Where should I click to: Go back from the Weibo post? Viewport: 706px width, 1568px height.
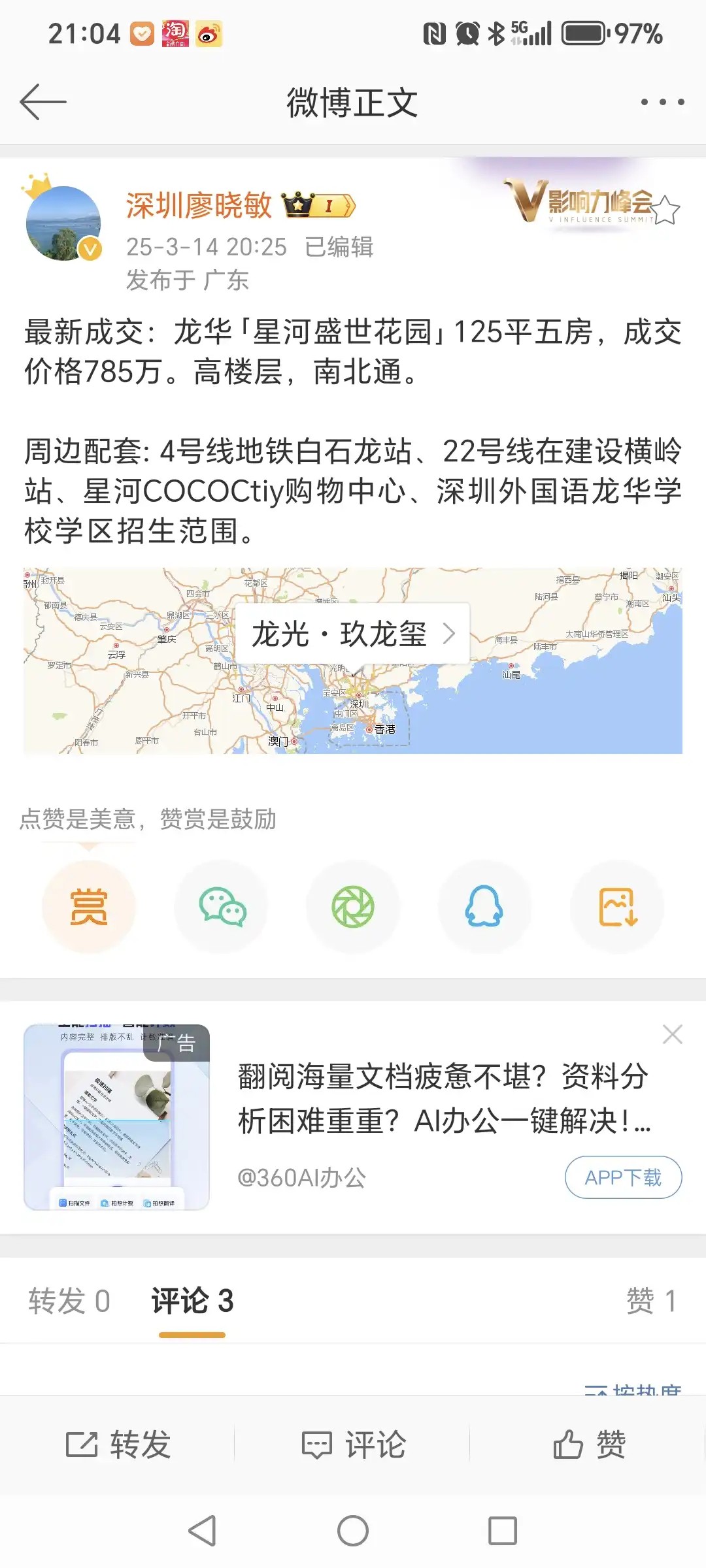[x=43, y=102]
